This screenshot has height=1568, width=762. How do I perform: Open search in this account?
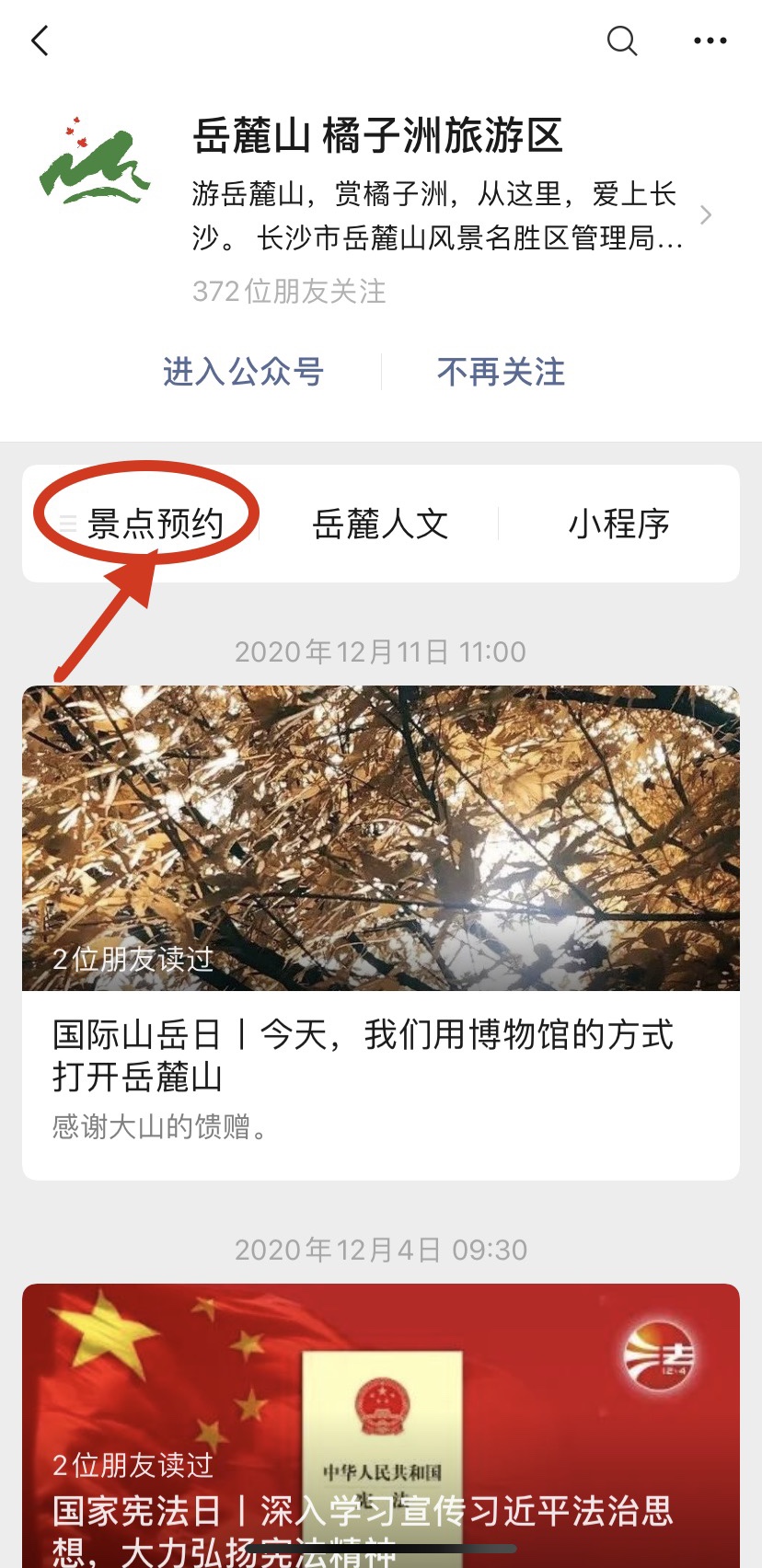point(622,40)
